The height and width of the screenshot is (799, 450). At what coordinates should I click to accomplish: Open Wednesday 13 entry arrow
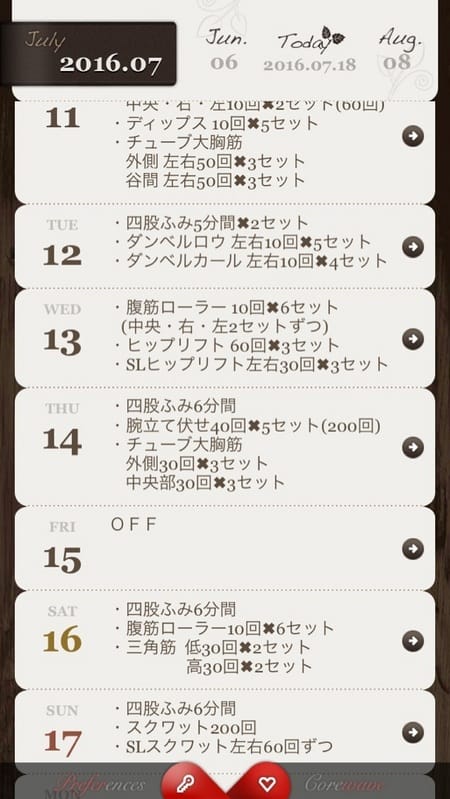413,339
